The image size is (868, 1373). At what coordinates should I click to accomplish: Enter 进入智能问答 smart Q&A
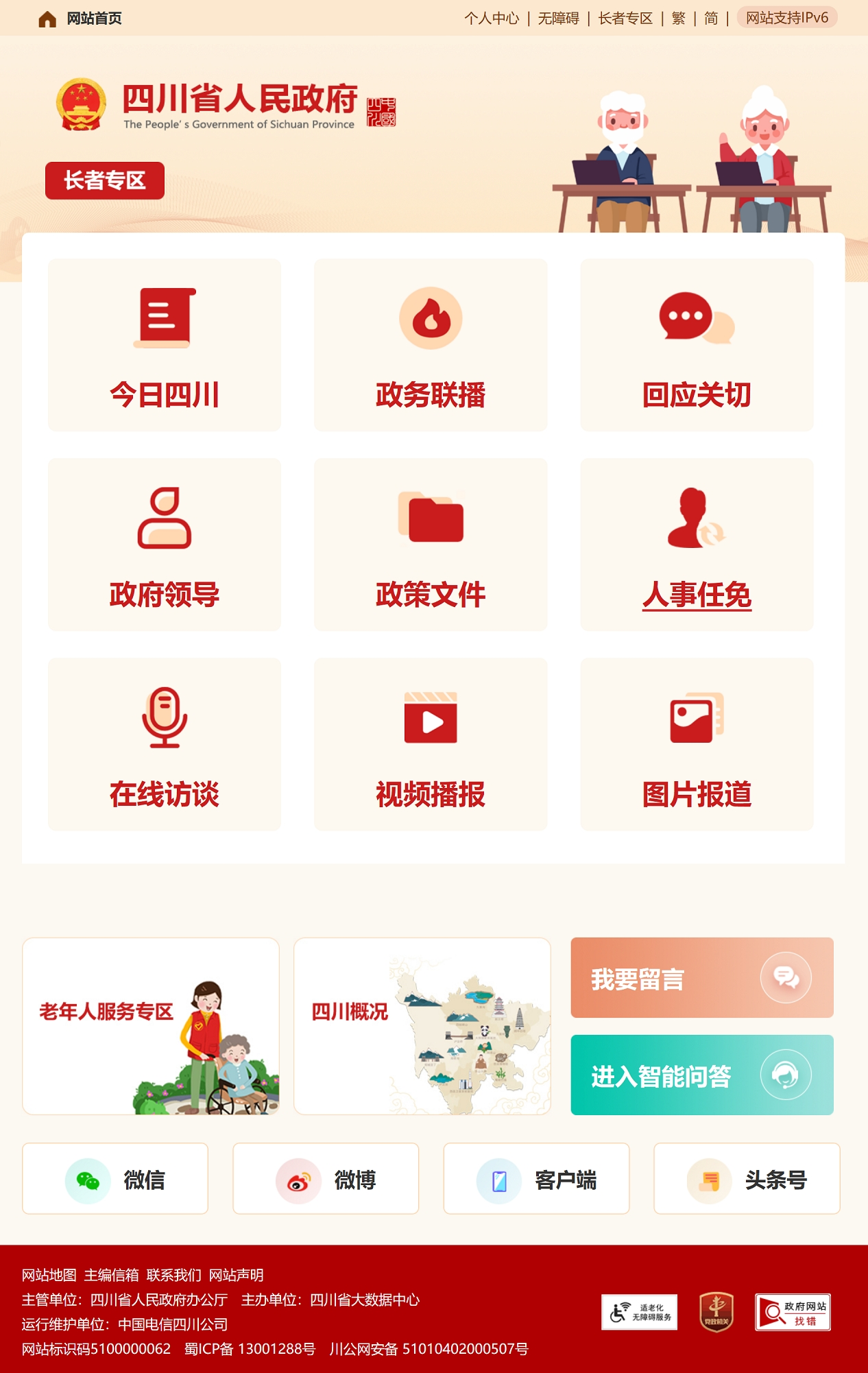click(702, 1075)
